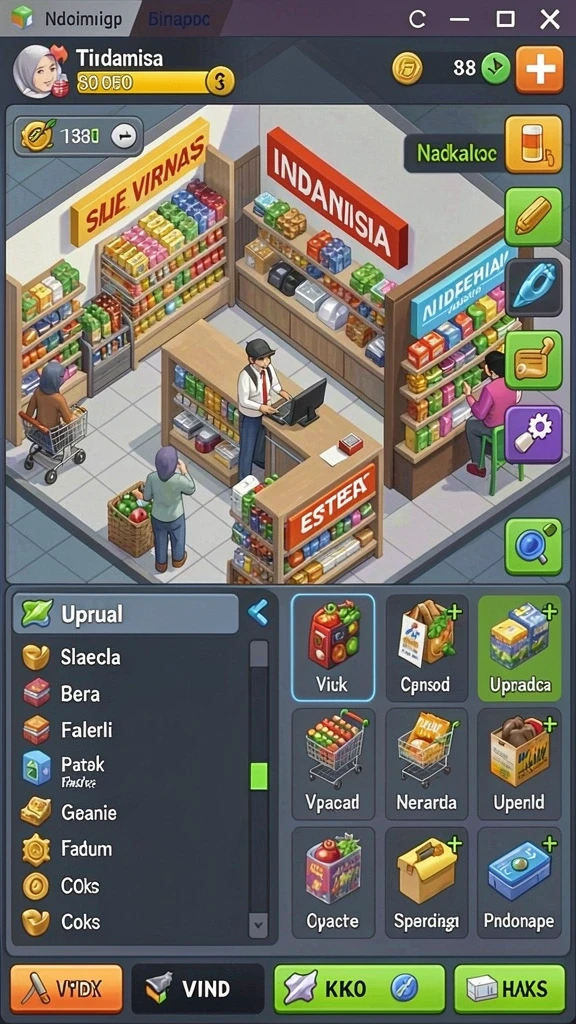Tap the green KKO button

coord(359,989)
